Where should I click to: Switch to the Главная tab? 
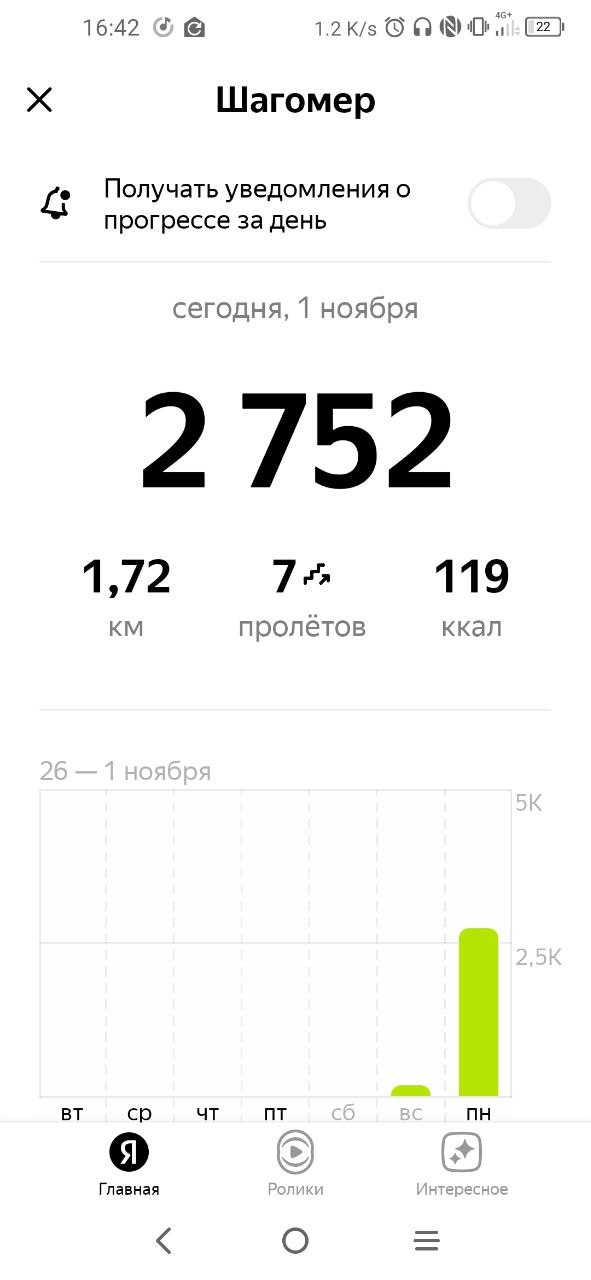pyautogui.click(x=129, y=1166)
